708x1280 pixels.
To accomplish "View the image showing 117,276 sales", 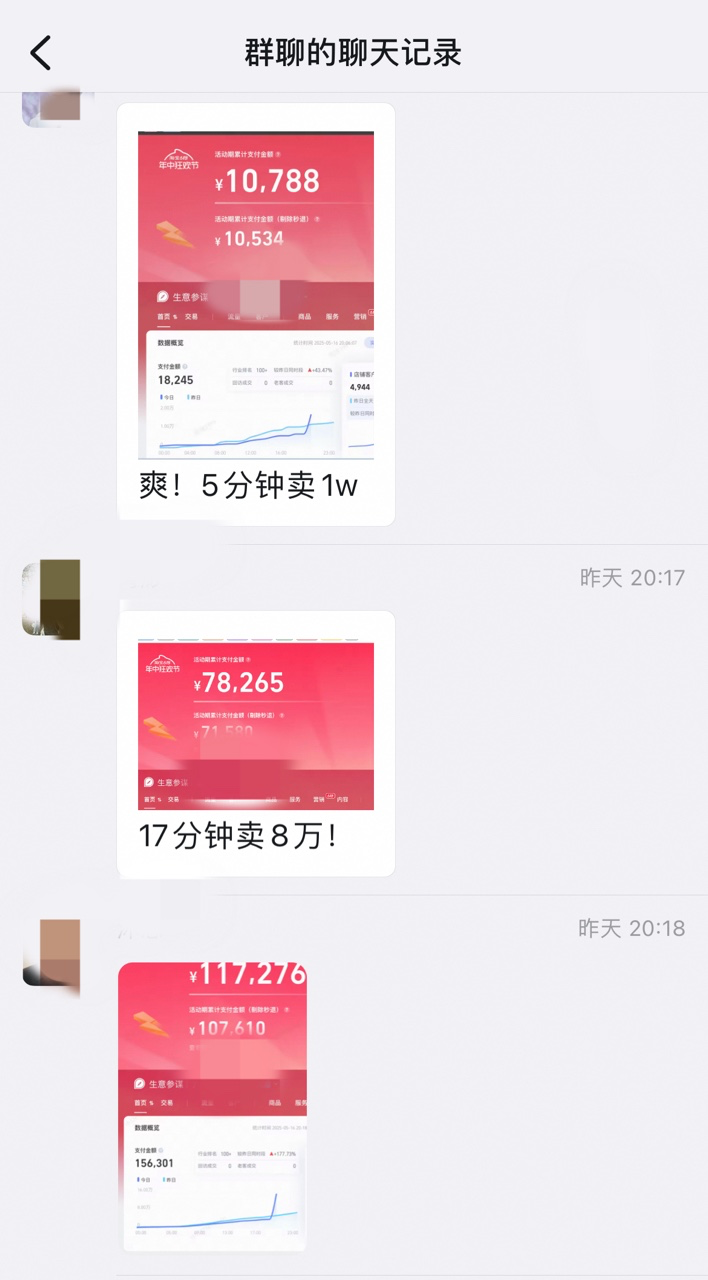I will click(x=213, y=1105).
